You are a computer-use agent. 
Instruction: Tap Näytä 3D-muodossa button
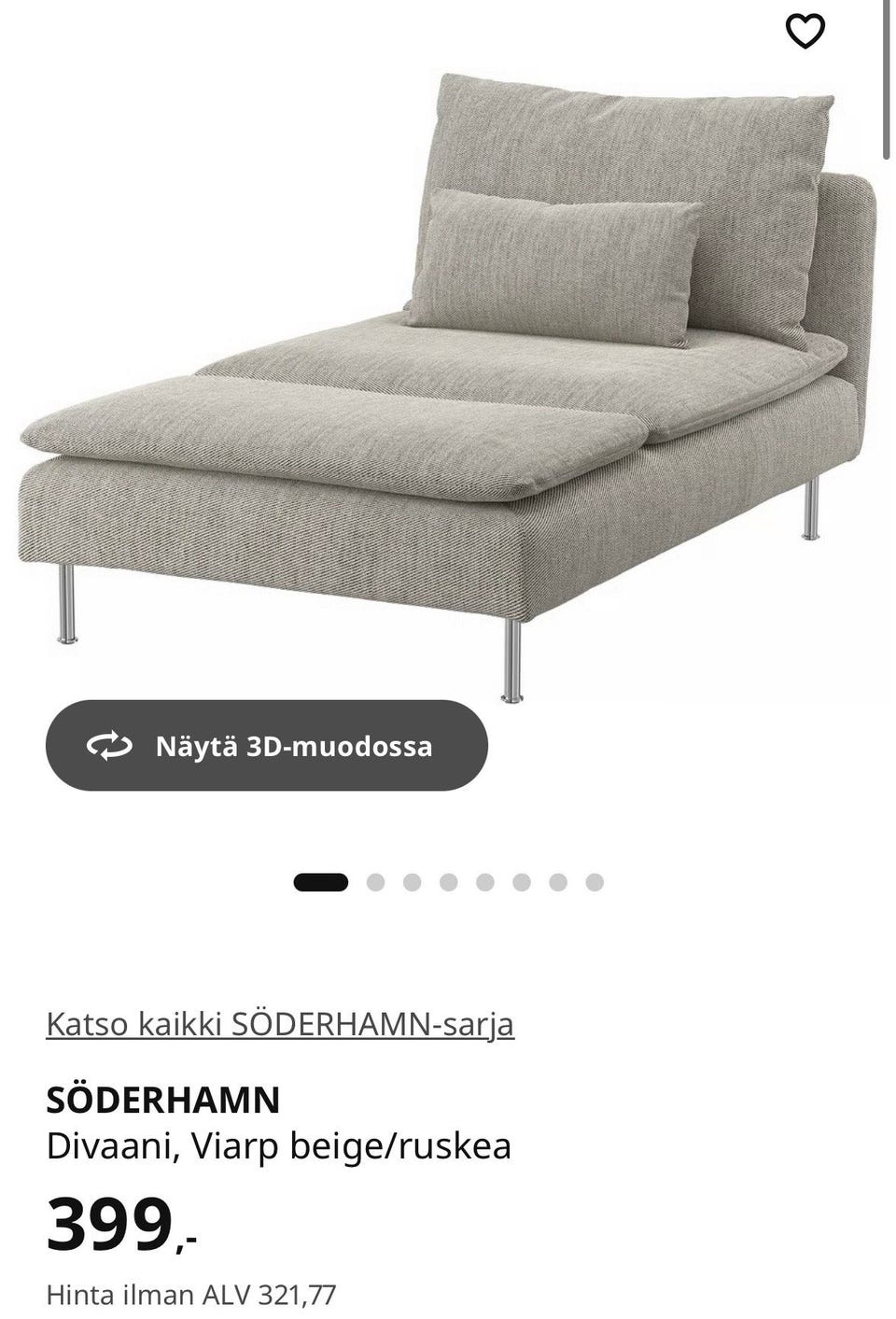(x=266, y=746)
